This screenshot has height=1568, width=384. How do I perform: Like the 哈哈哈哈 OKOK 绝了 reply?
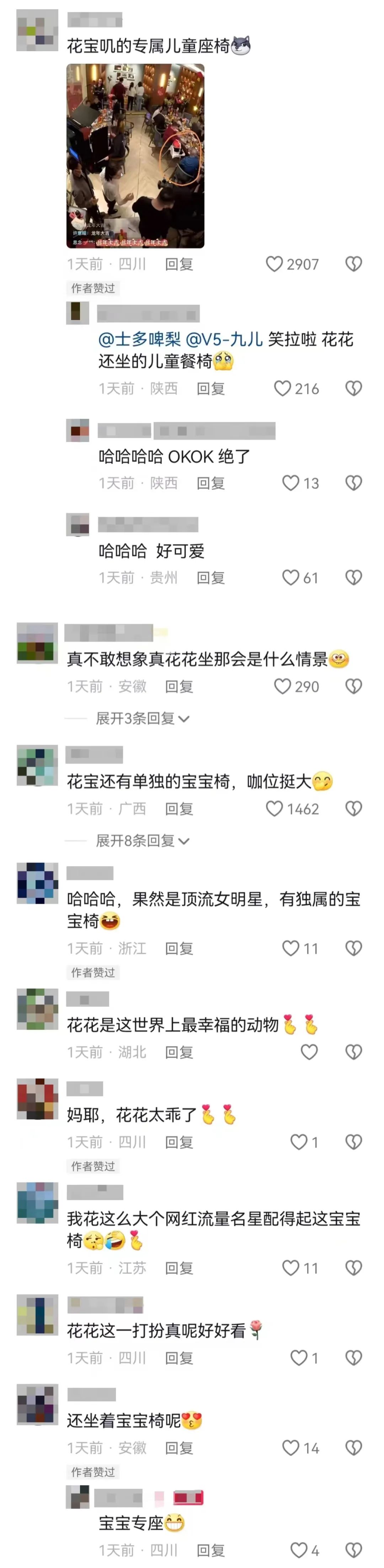pos(291,483)
